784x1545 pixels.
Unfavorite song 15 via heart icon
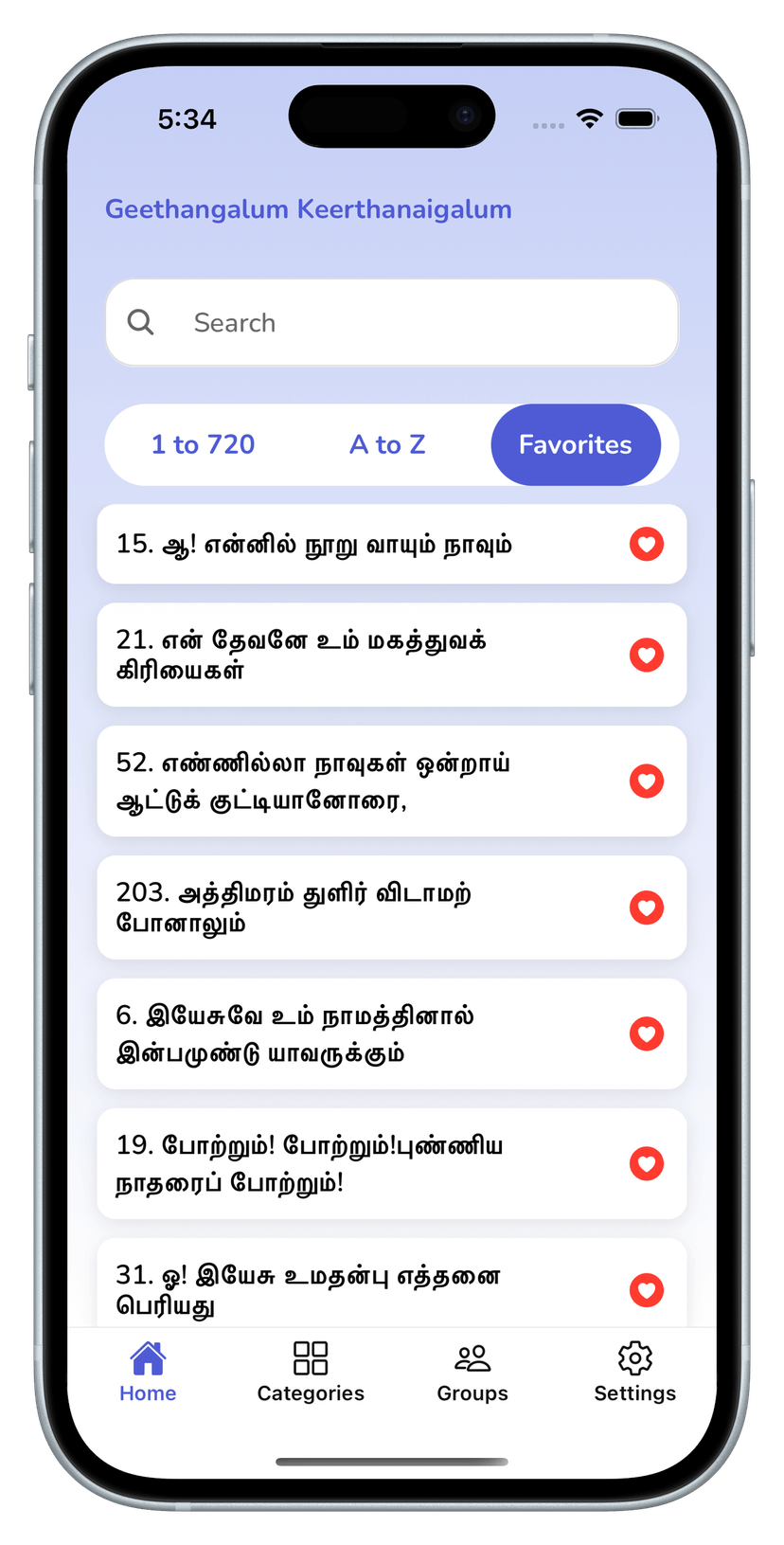click(647, 545)
